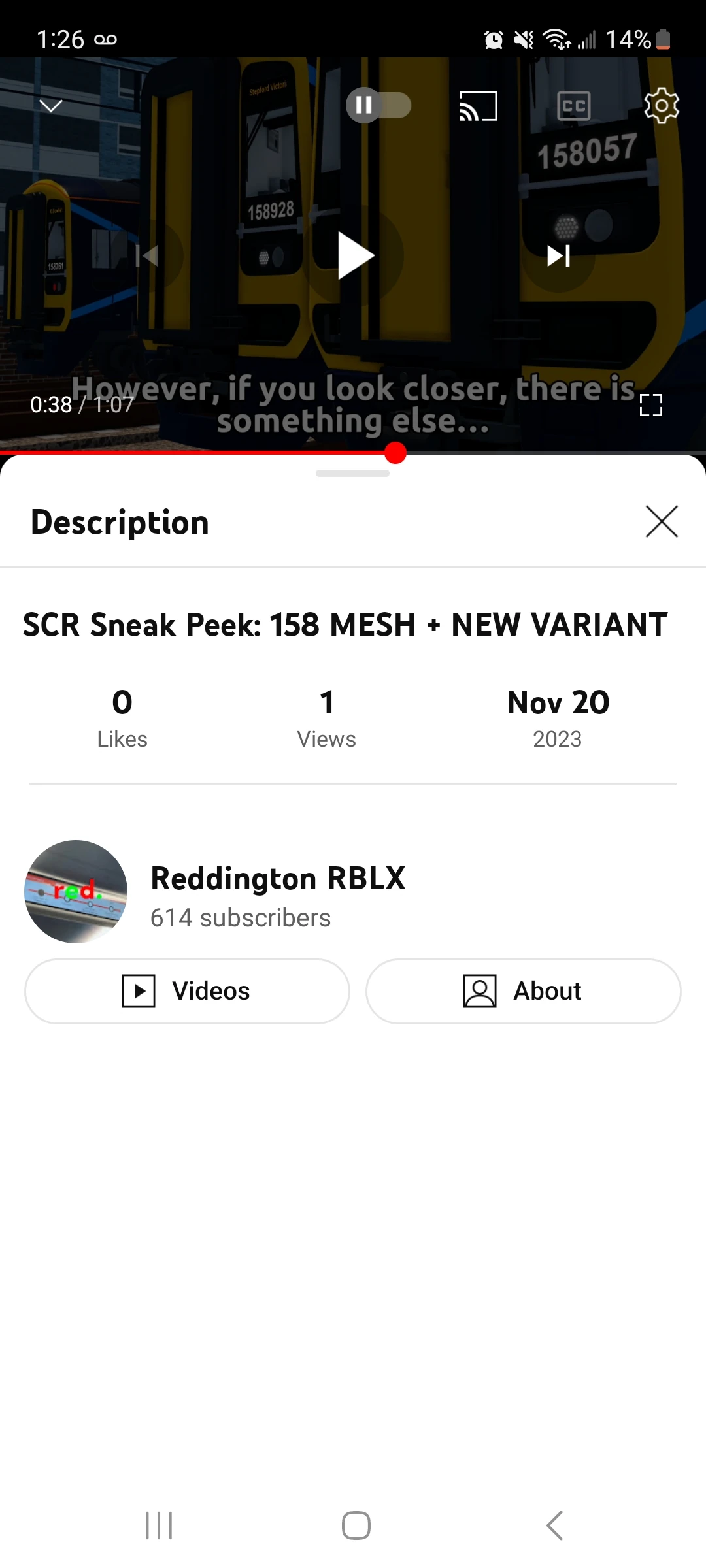Skip to the next video
706x1568 pixels.
click(x=559, y=255)
